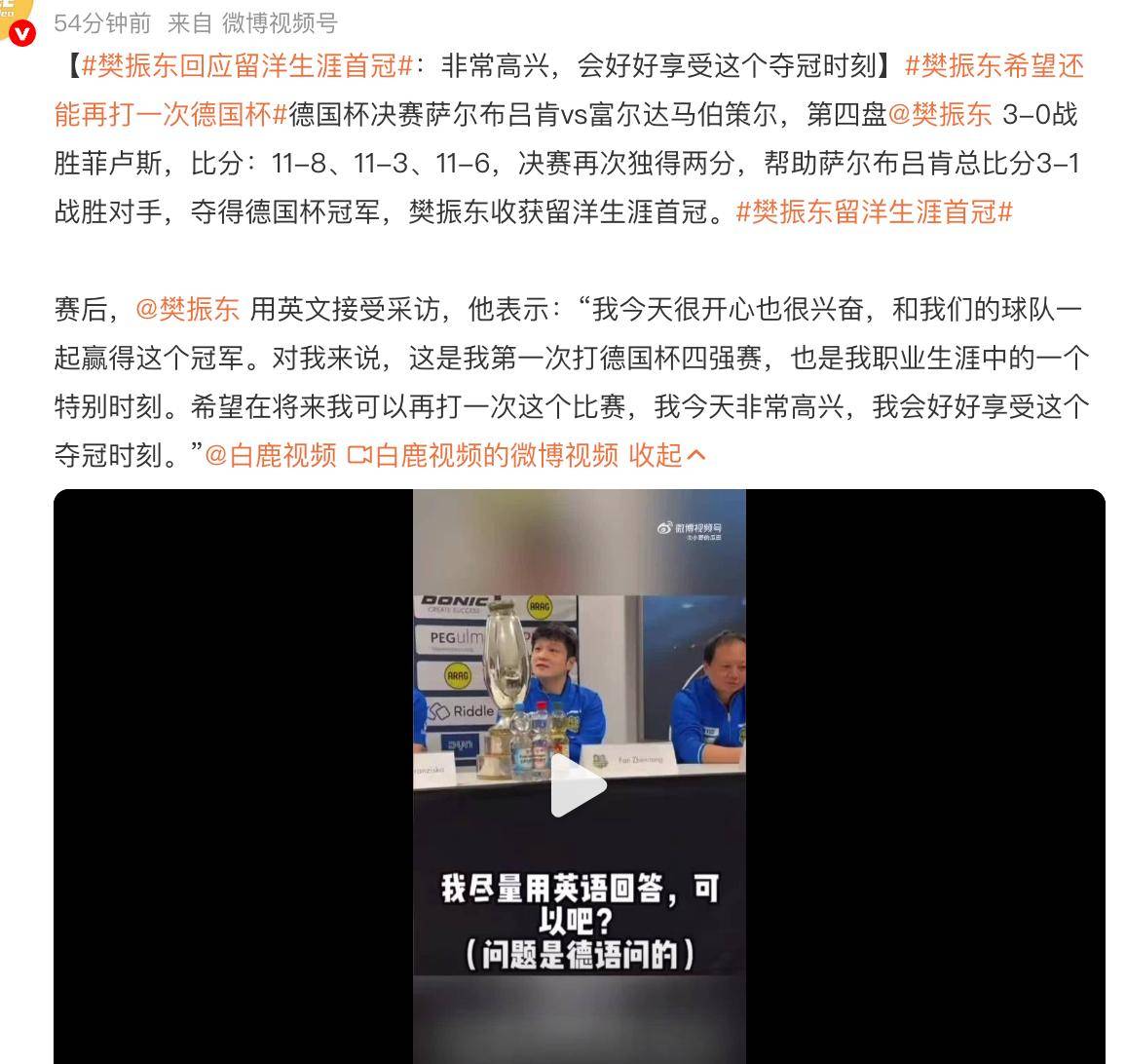Open 白鹿视频的微博视频 link
The height and width of the screenshot is (1064, 1126).
(483, 455)
